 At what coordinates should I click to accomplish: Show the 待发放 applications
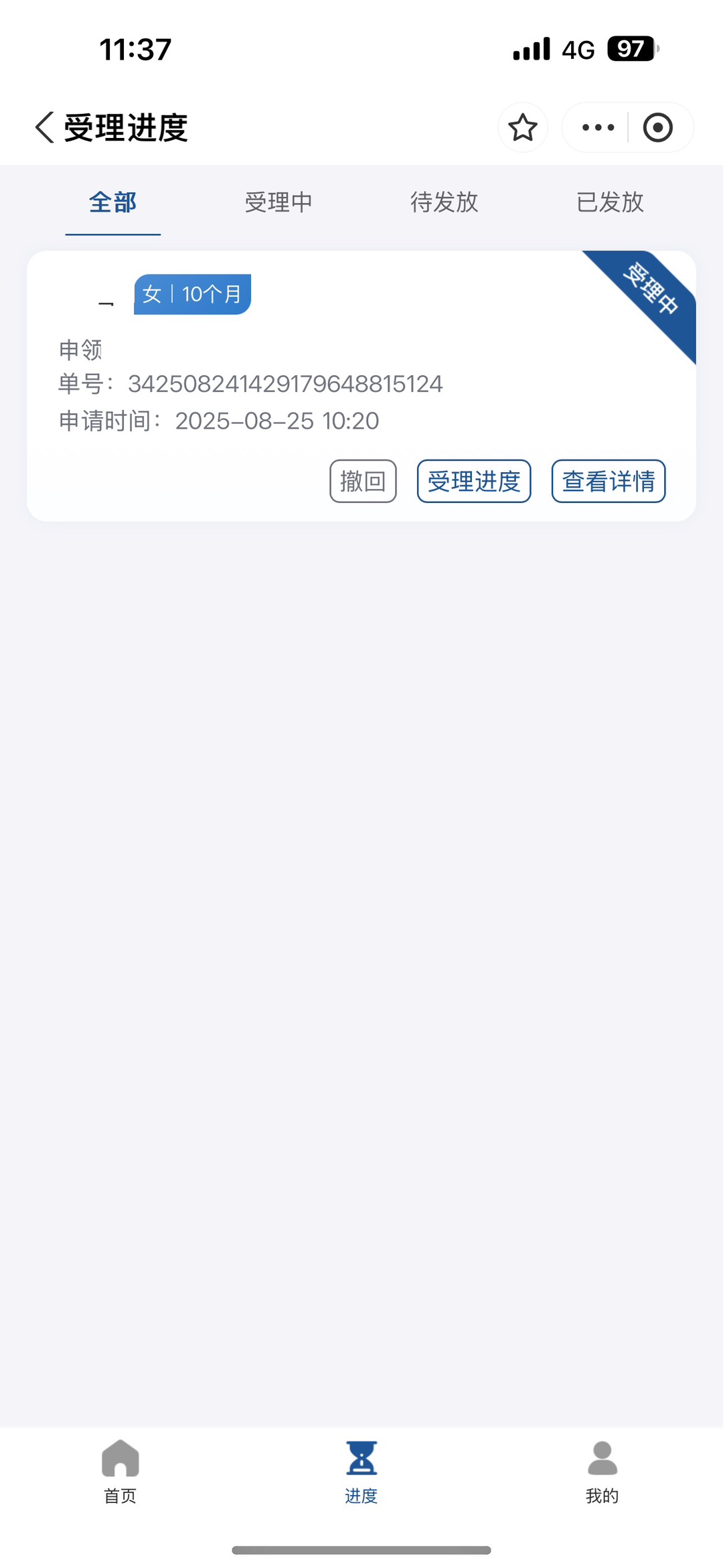[445, 202]
